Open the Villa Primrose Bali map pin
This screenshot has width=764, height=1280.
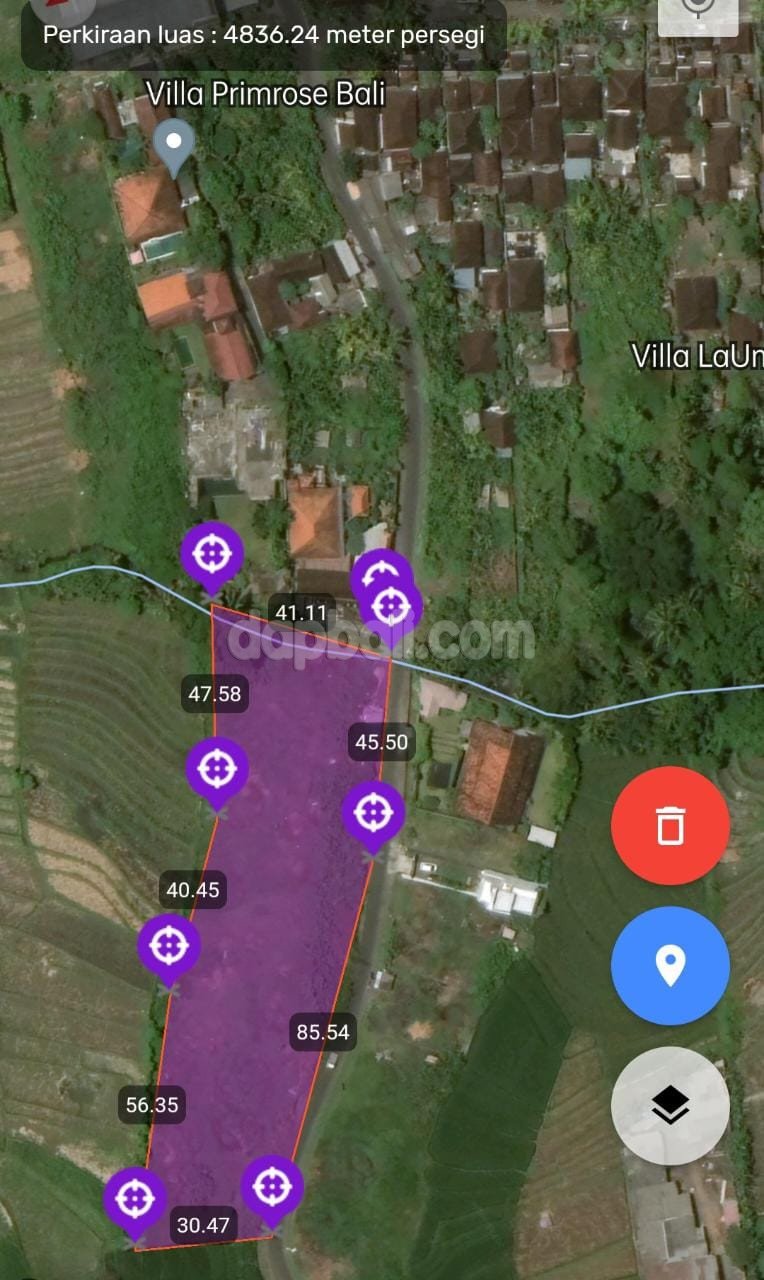pos(175,146)
